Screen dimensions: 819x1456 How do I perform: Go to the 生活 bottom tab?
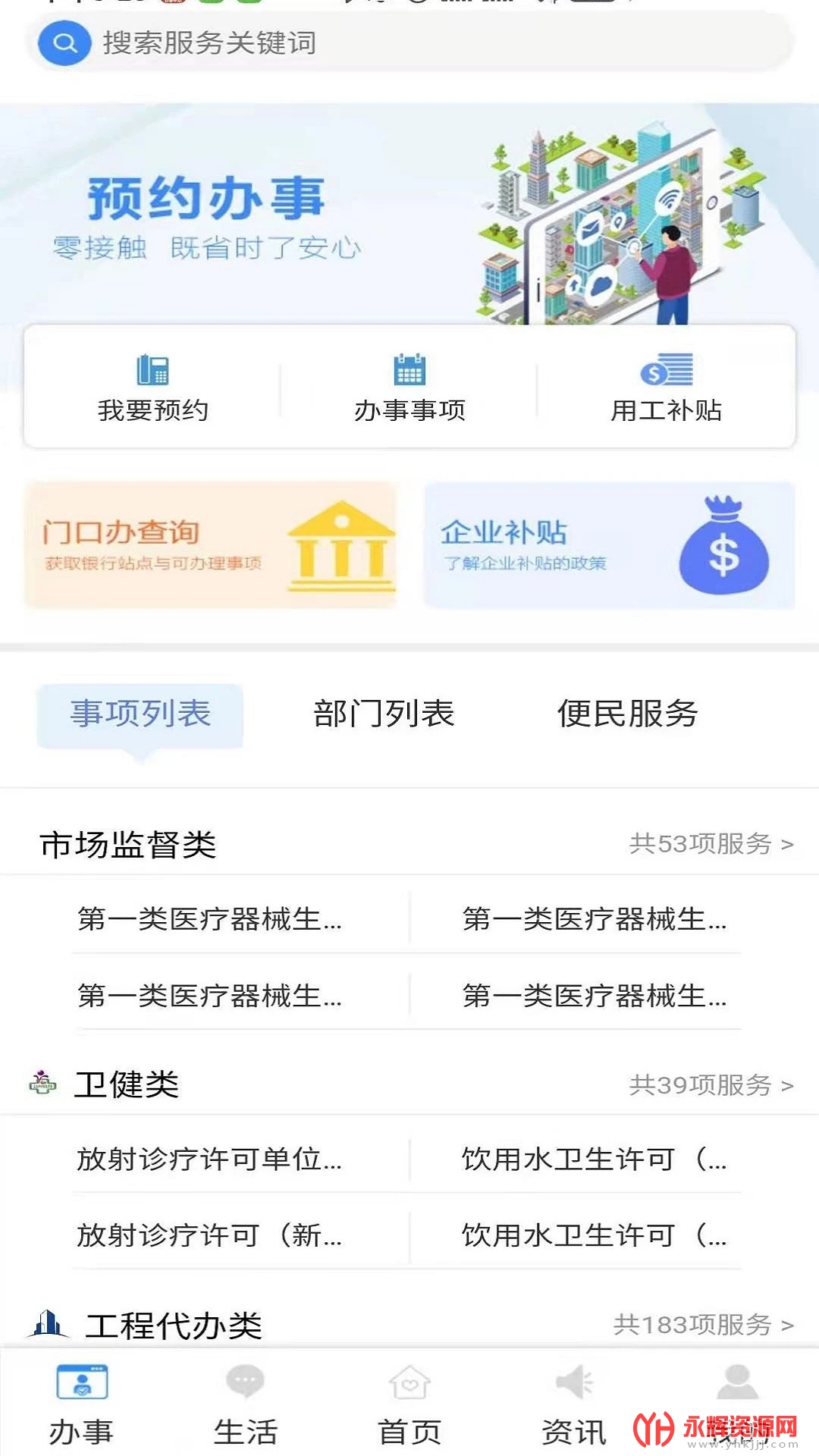point(245,1404)
